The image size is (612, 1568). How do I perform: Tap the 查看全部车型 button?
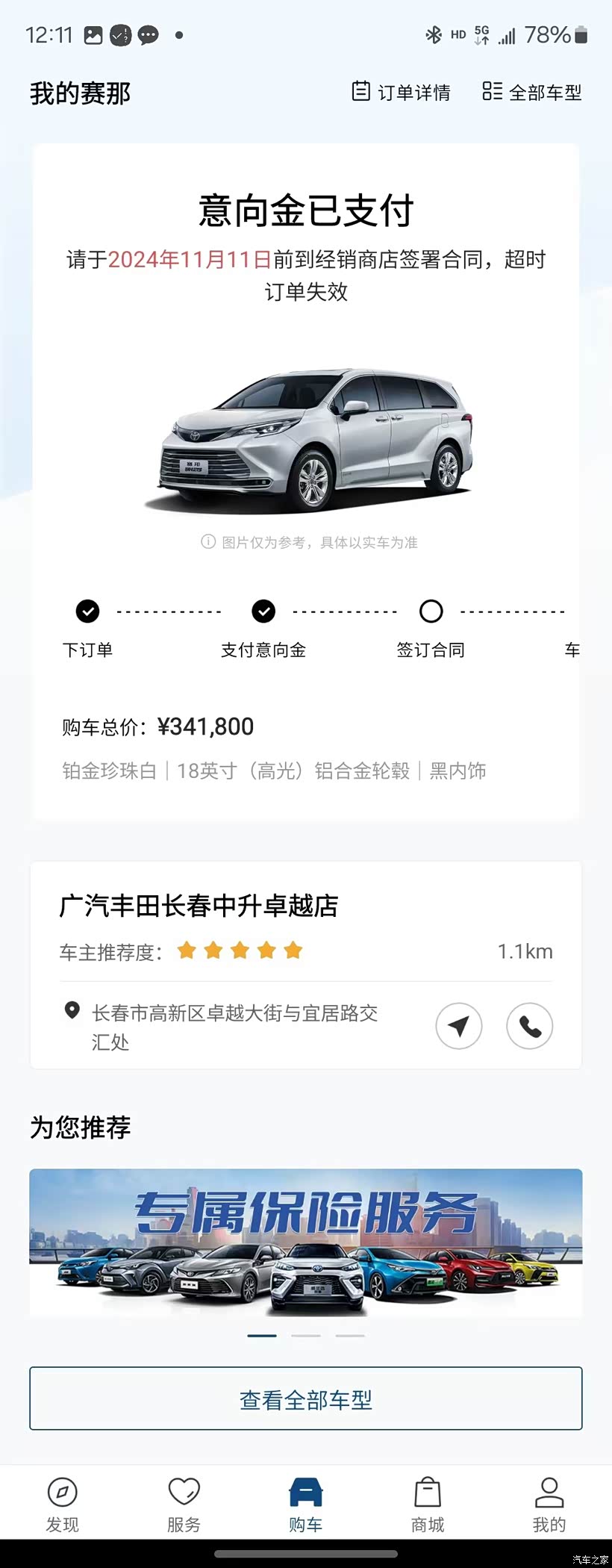pyautogui.click(x=306, y=1399)
